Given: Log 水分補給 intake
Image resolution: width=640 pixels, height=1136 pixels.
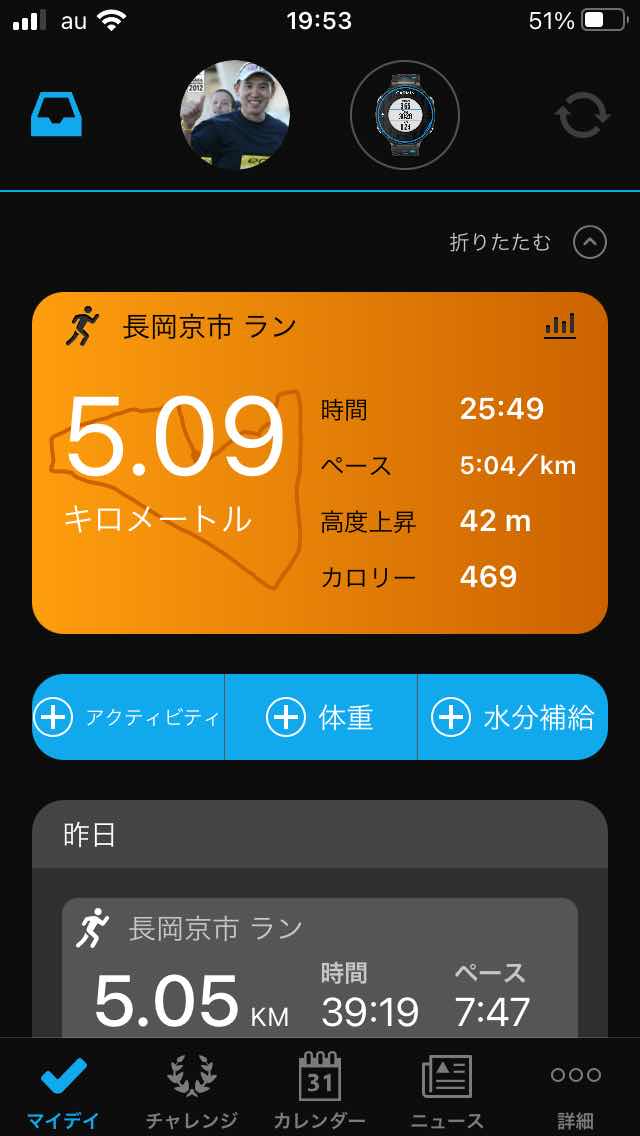Looking at the screenshot, I should point(513,717).
